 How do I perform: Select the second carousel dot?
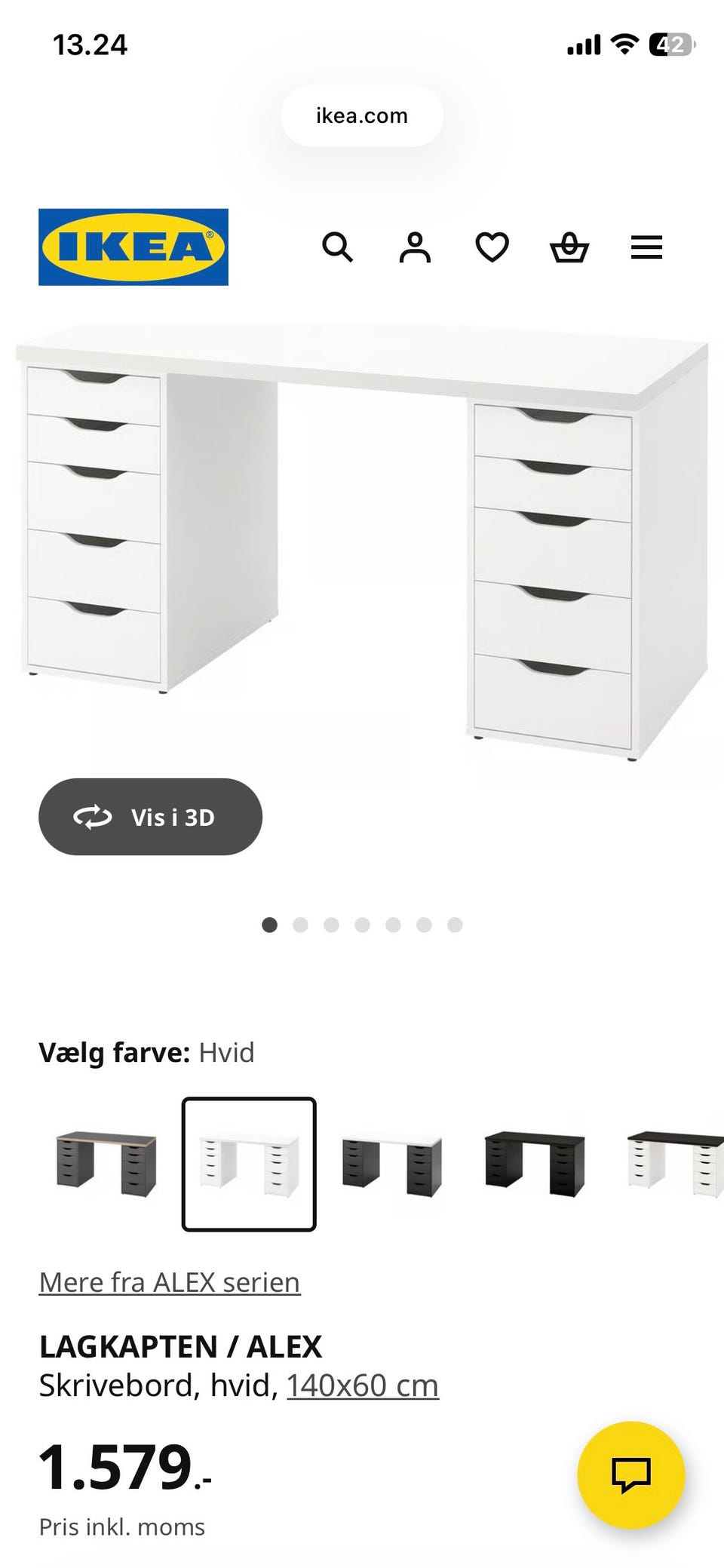pyautogui.click(x=300, y=923)
